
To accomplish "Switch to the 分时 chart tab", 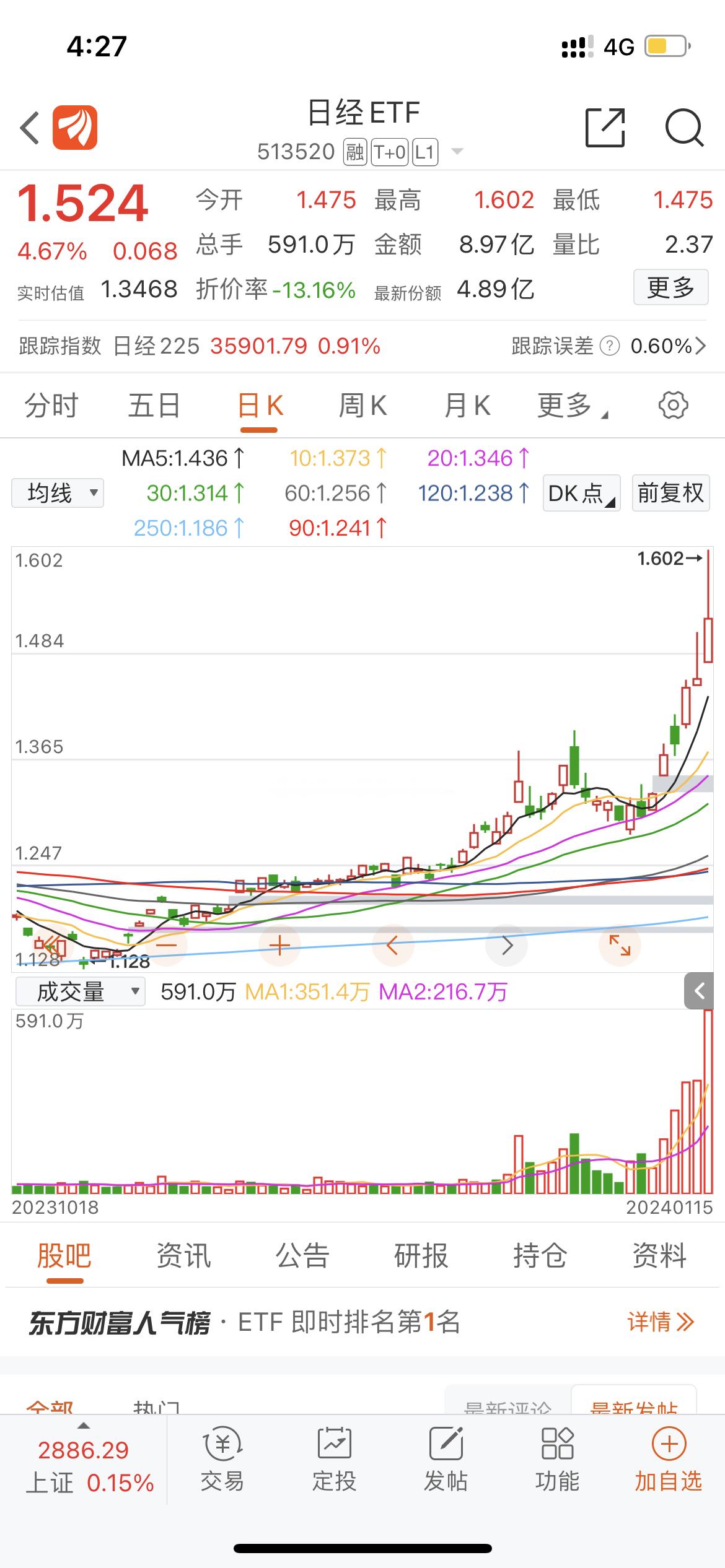I will tap(51, 406).
